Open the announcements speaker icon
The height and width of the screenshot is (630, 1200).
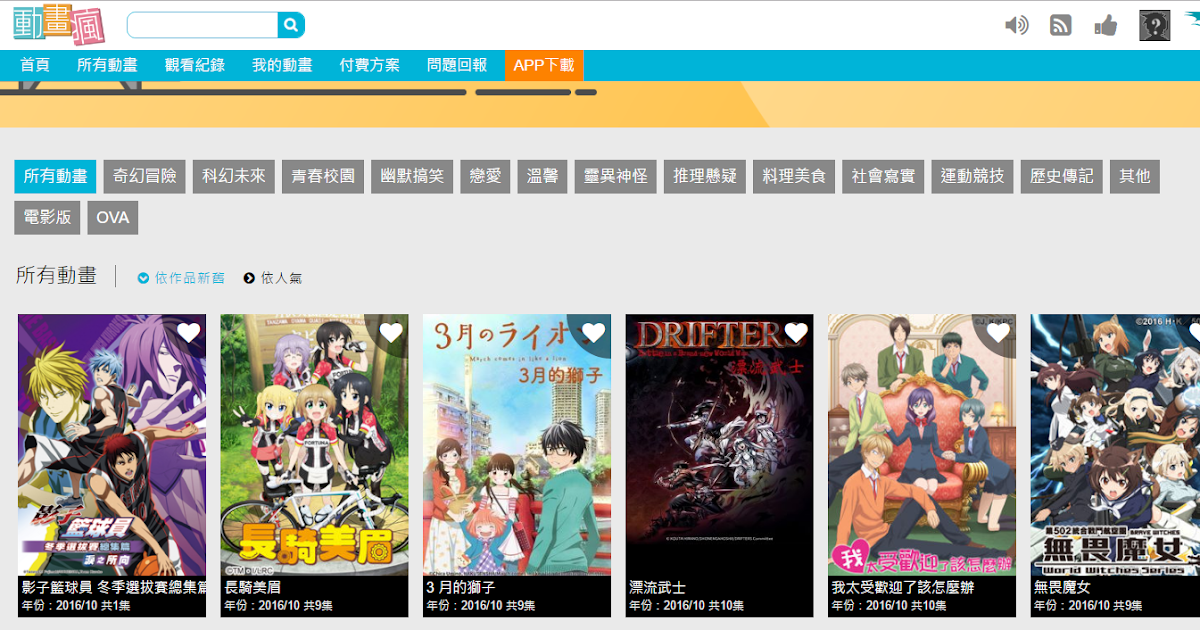pyautogui.click(x=1016, y=25)
